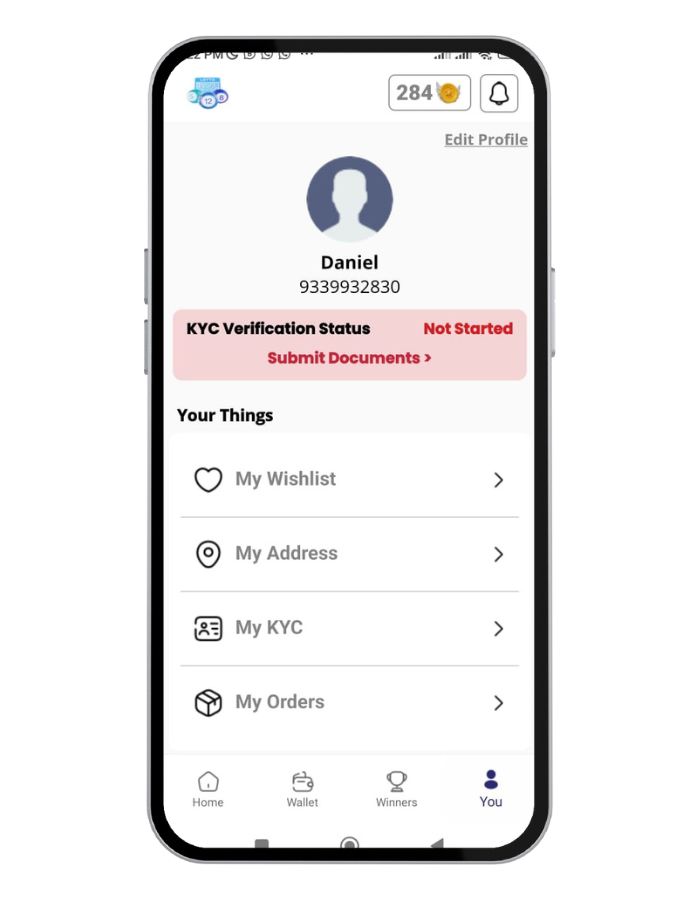
Task: Open My Address
Action: [x=349, y=554]
